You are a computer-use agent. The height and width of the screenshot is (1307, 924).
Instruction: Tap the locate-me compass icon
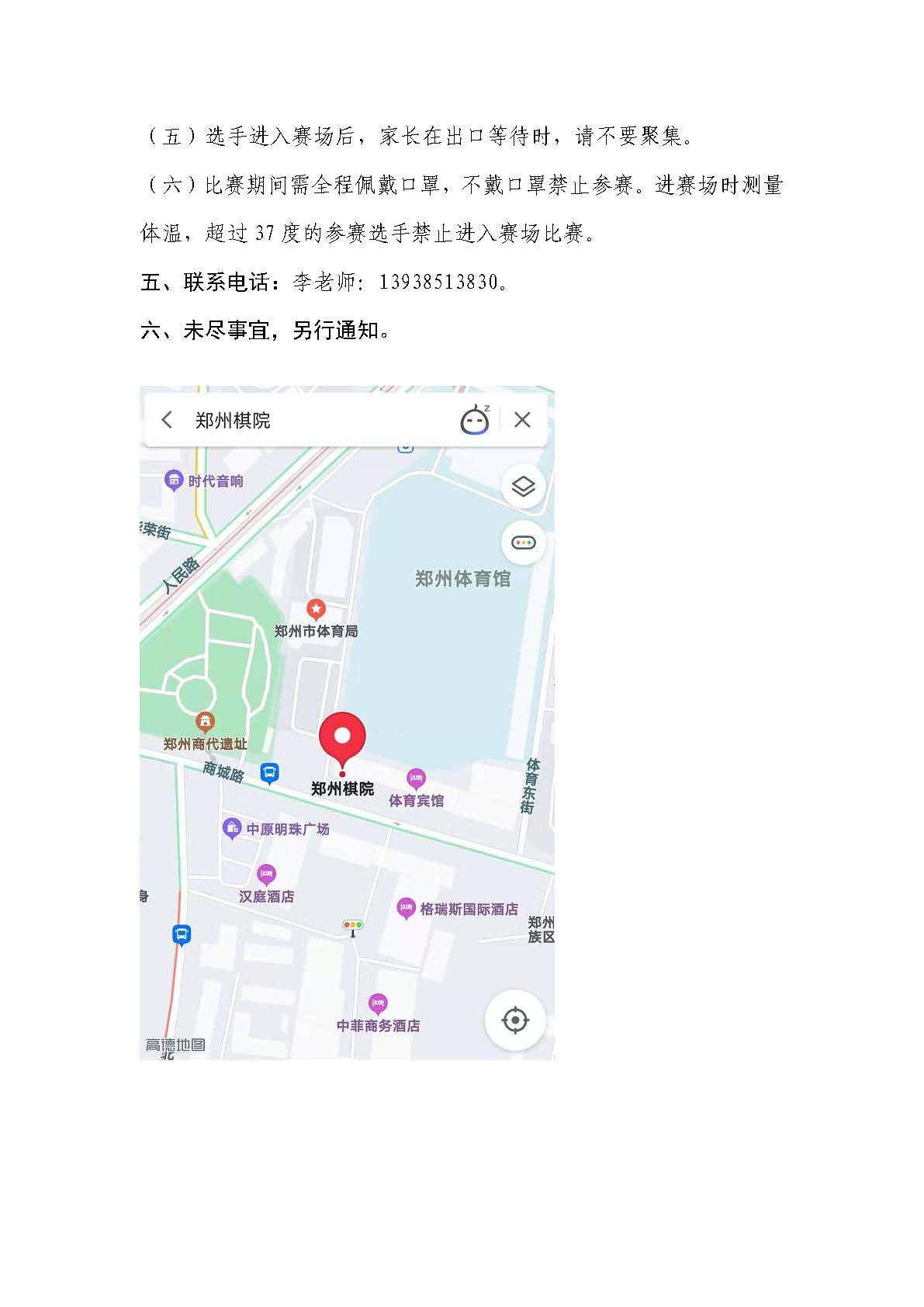click(x=513, y=1021)
